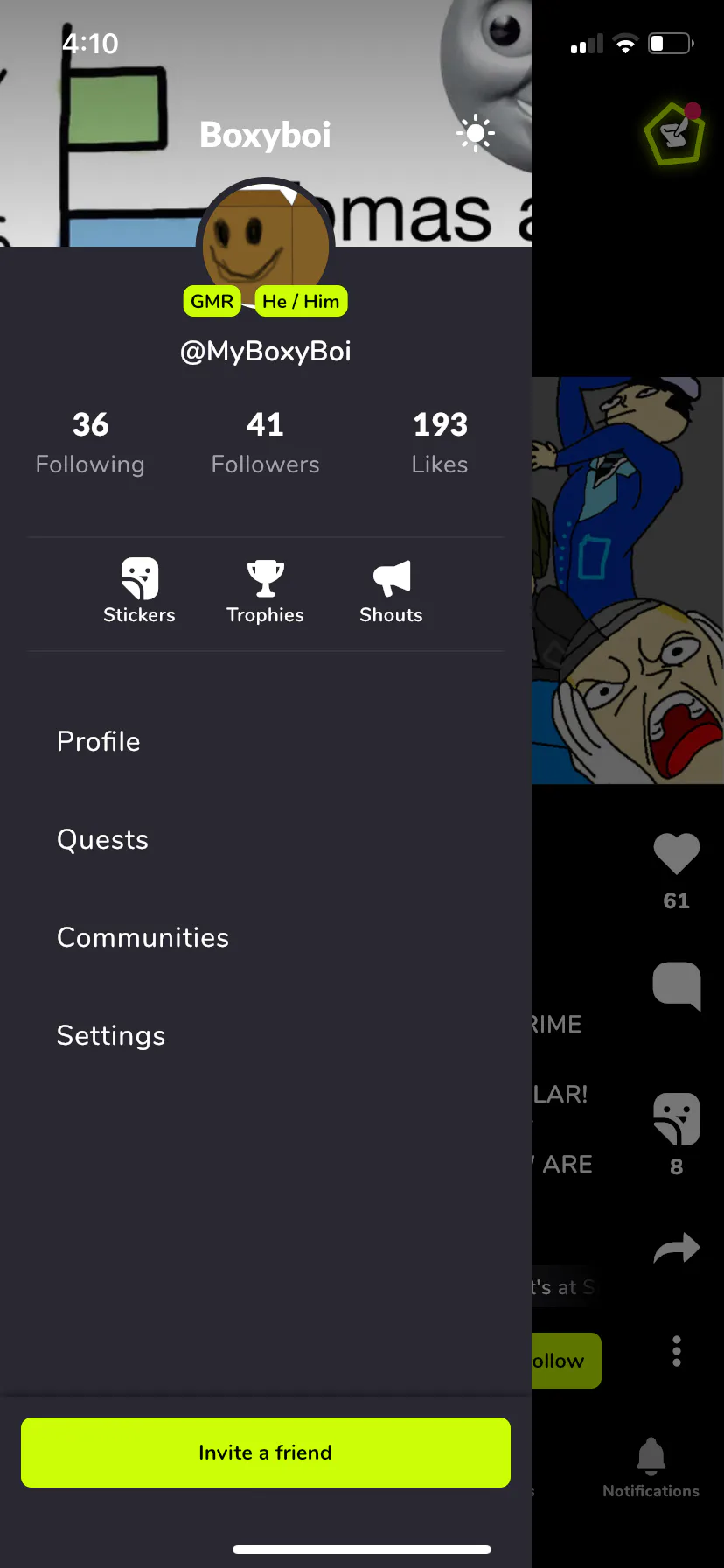Follow the post's author
The width and height of the screenshot is (724, 1568).
565,1360
